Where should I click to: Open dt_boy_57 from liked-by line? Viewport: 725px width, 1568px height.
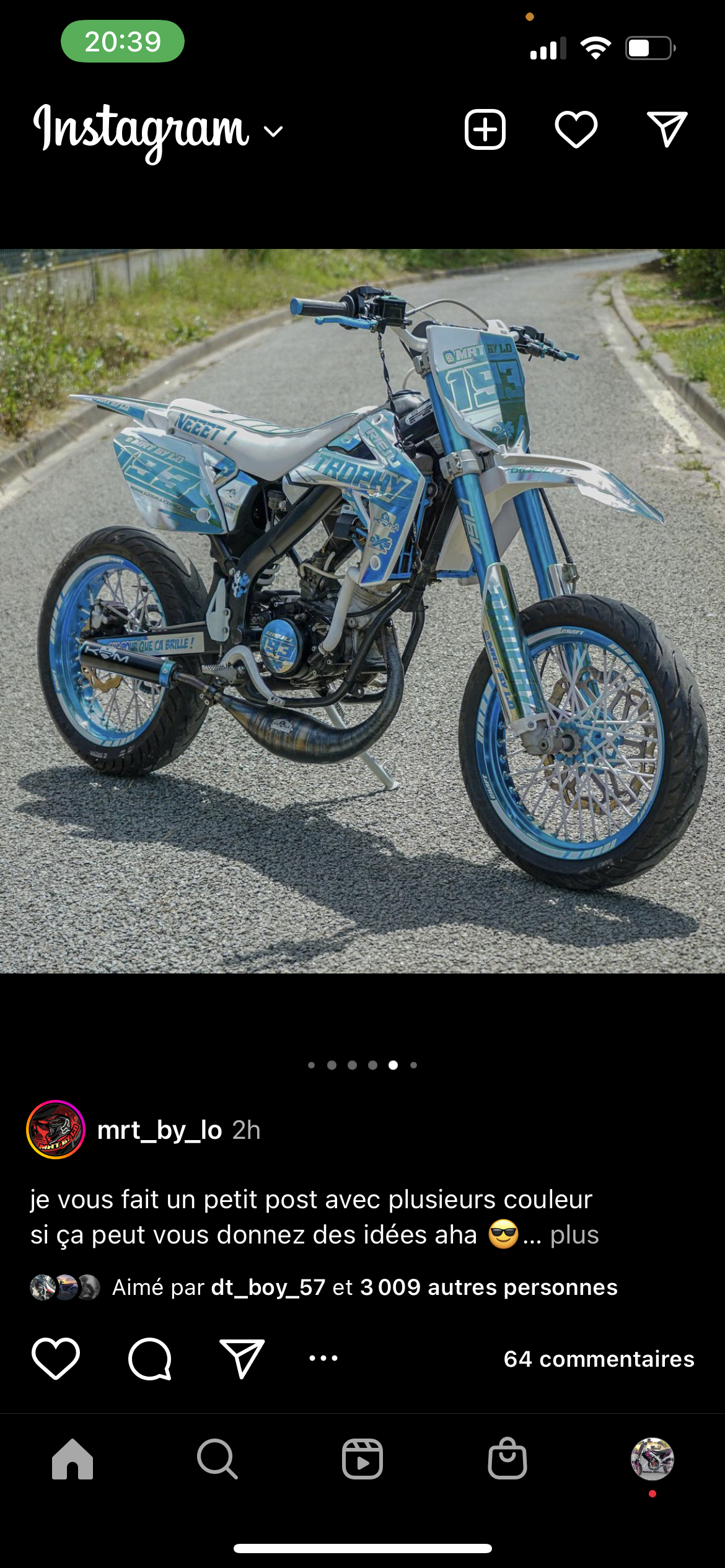point(268,1287)
